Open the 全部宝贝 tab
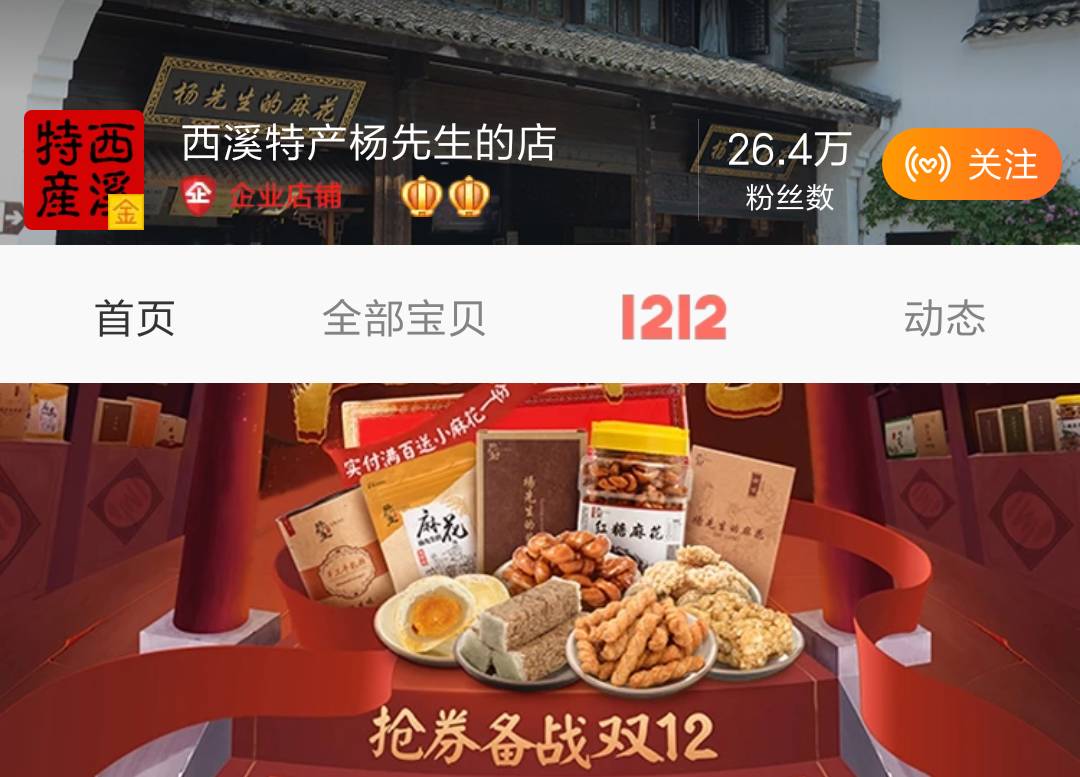1080x777 pixels. [x=404, y=318]
